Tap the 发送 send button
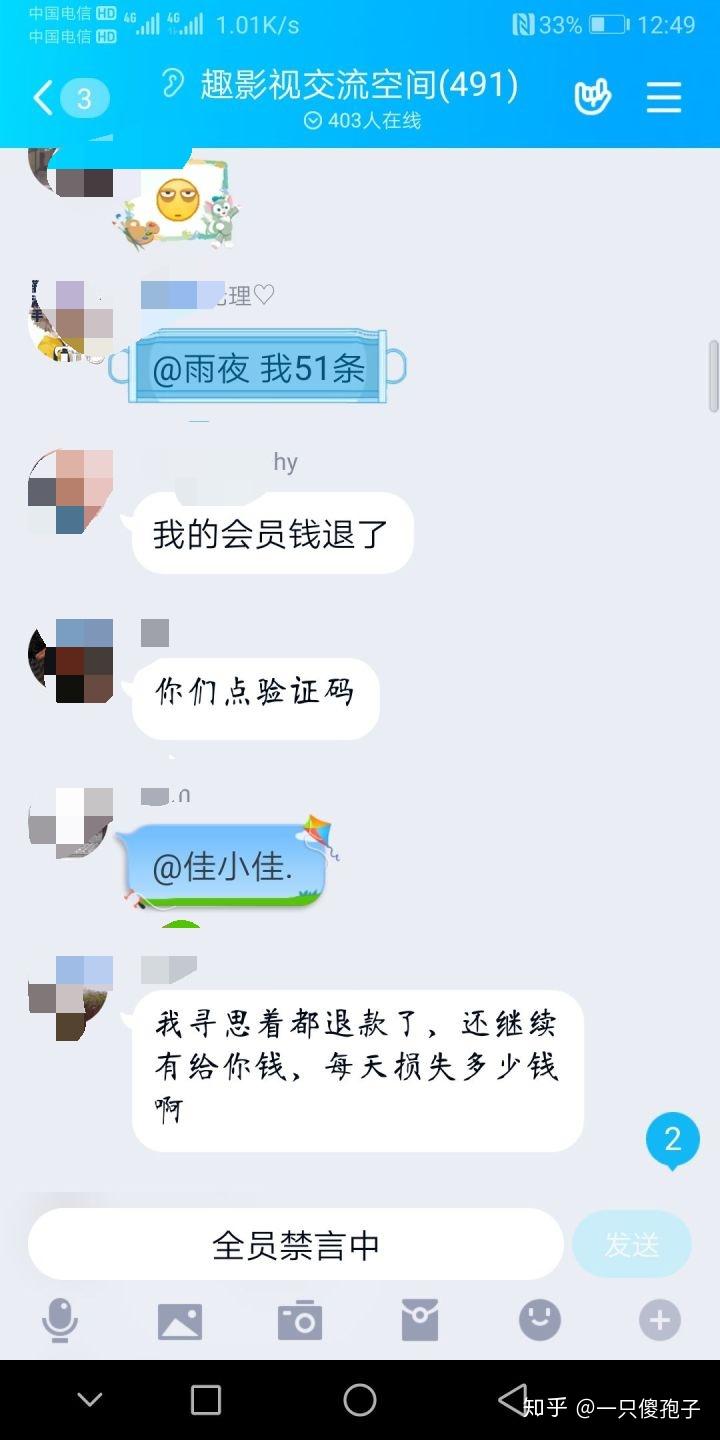The height and width of the screenshot is (1440, 720). [x=632, y=1245]
